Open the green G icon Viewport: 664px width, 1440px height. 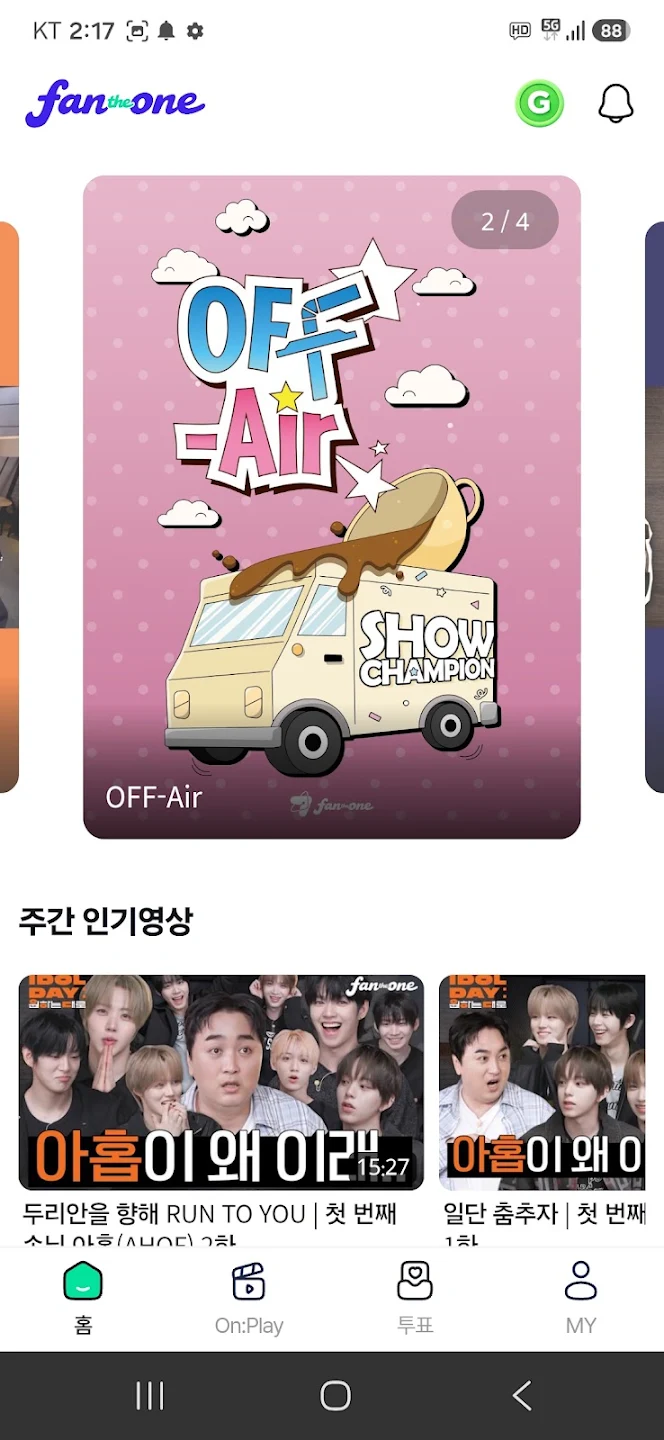point(539,103)
